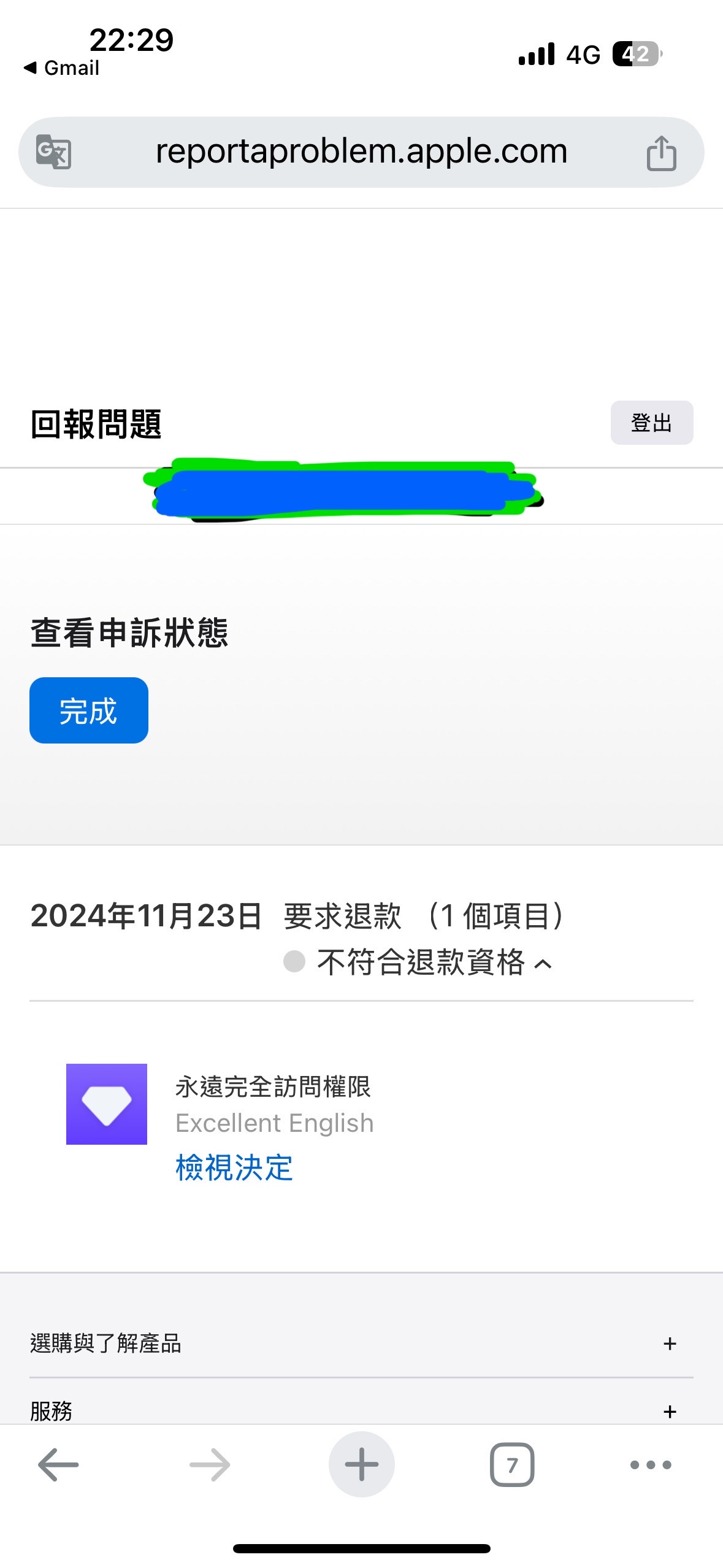Expand the 服務 footer section
This screenshot has width=723, height=1568.
(x=670, y=1412)
